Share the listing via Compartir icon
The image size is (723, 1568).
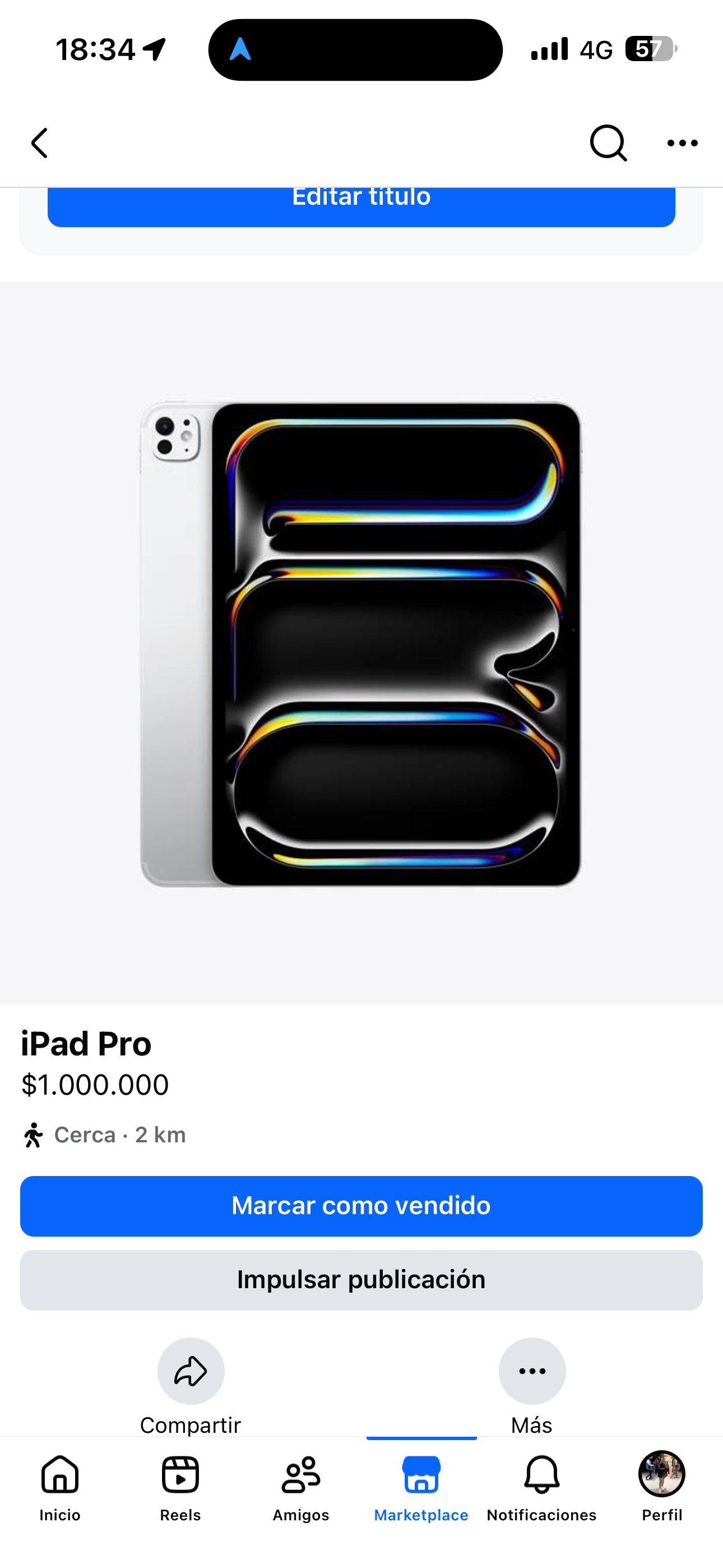(190, 1371)
